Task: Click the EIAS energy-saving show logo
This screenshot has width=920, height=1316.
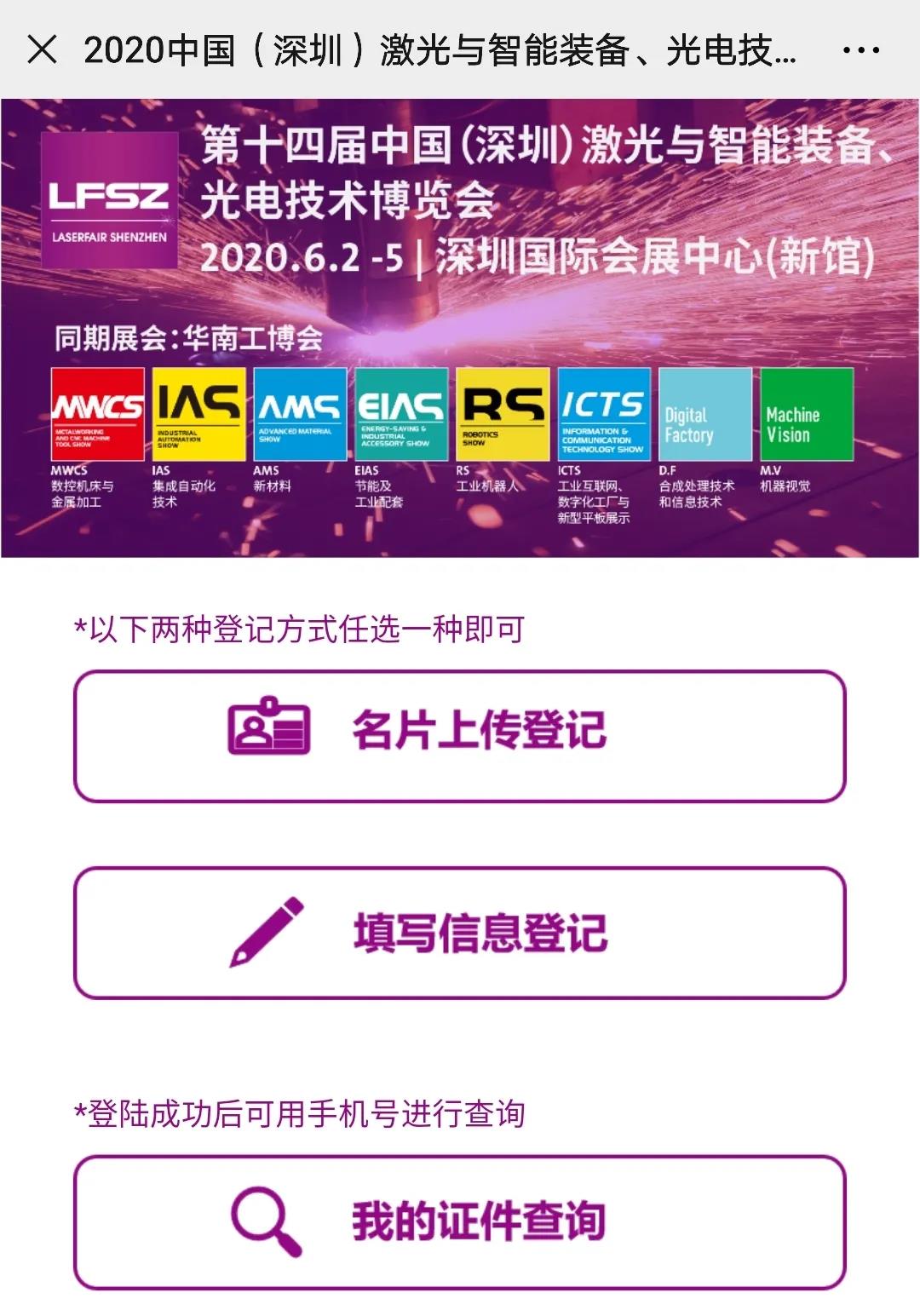Action: coord(400,414)
